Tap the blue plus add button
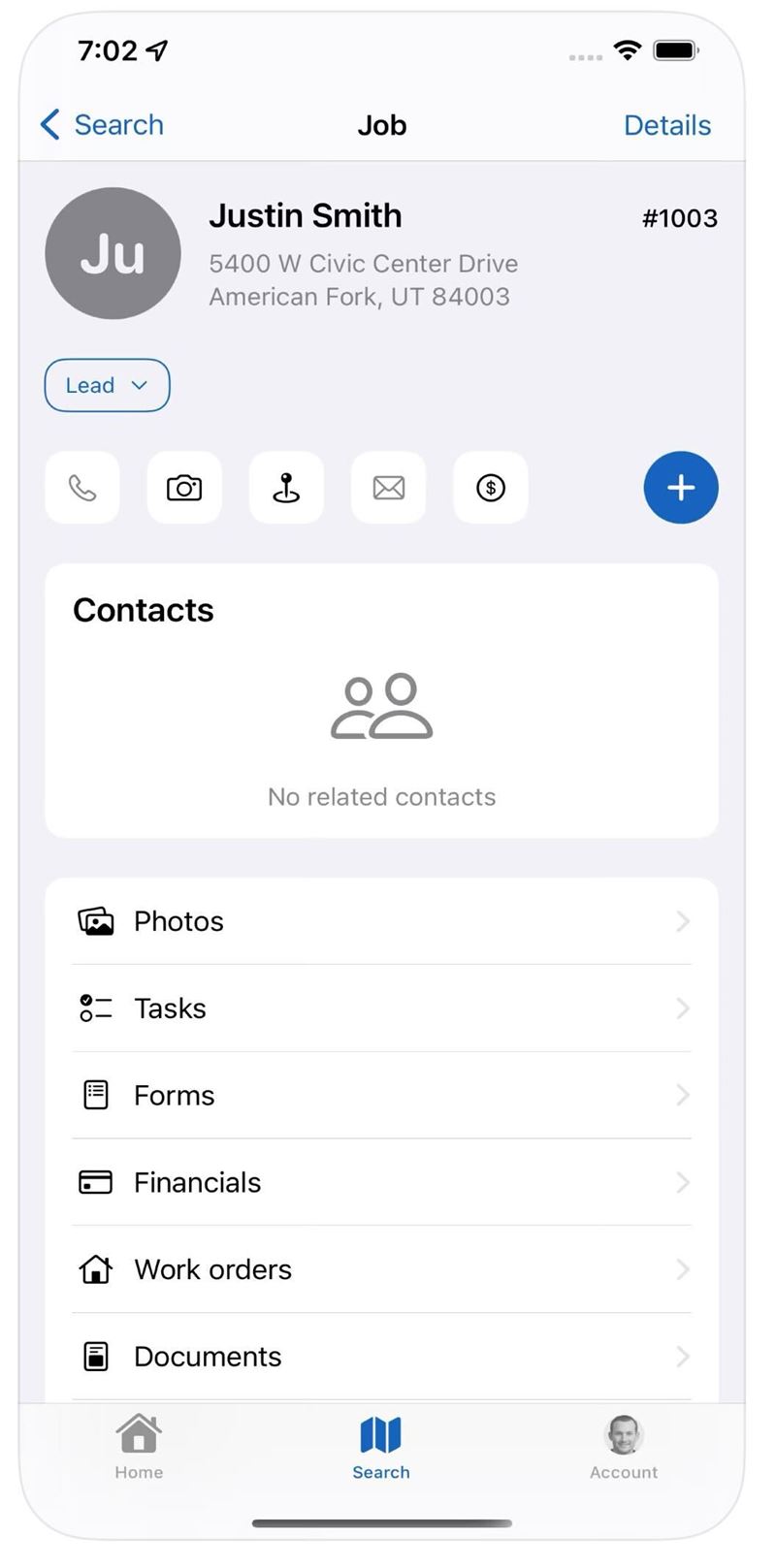 [x=681, y=488]
